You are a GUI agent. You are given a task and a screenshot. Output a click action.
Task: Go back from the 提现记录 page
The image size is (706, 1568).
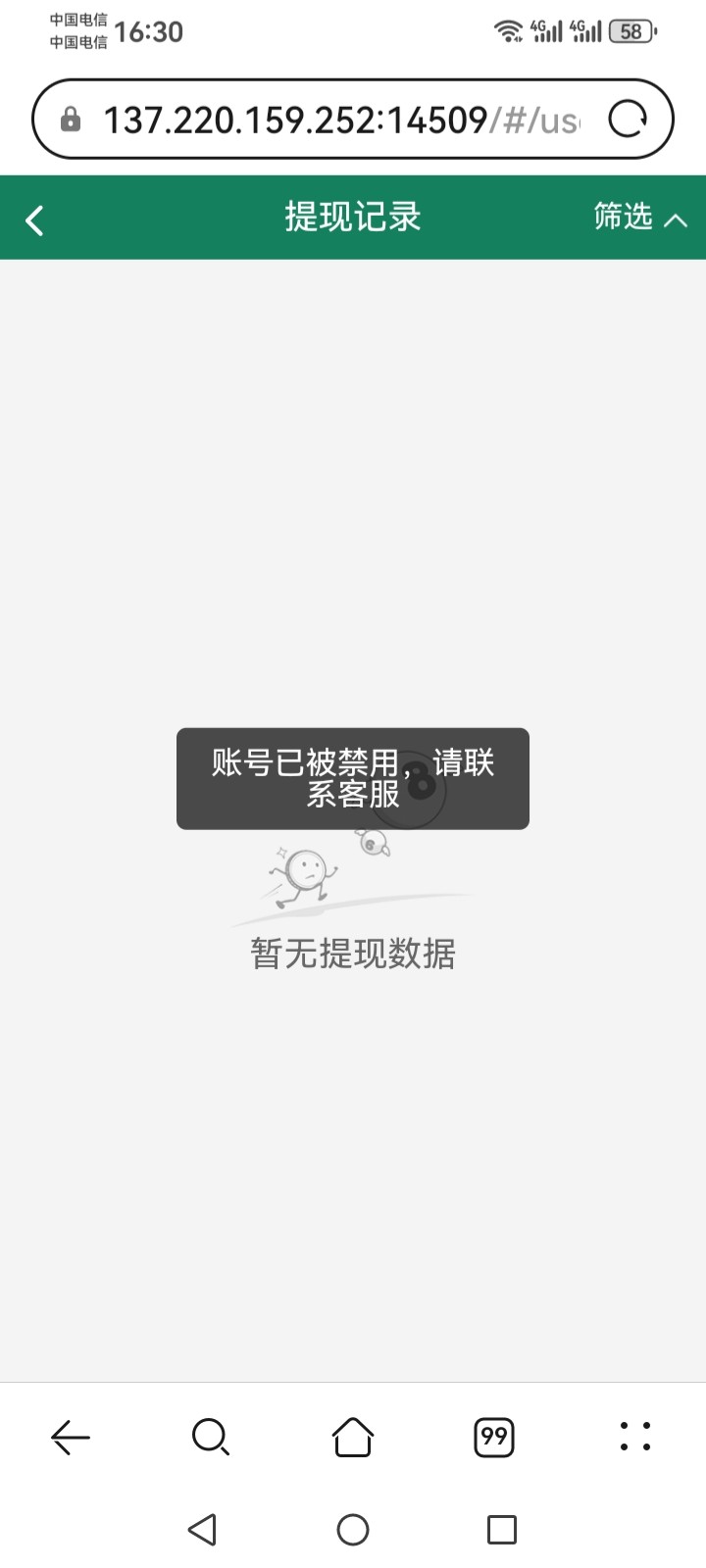click(x=35, y=220)
